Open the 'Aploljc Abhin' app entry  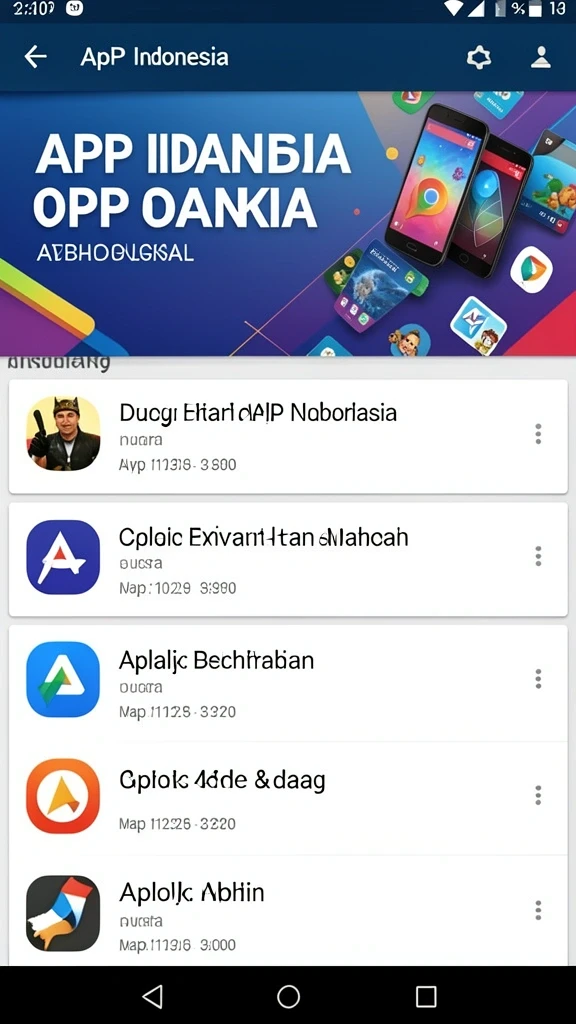pos(288,910)
